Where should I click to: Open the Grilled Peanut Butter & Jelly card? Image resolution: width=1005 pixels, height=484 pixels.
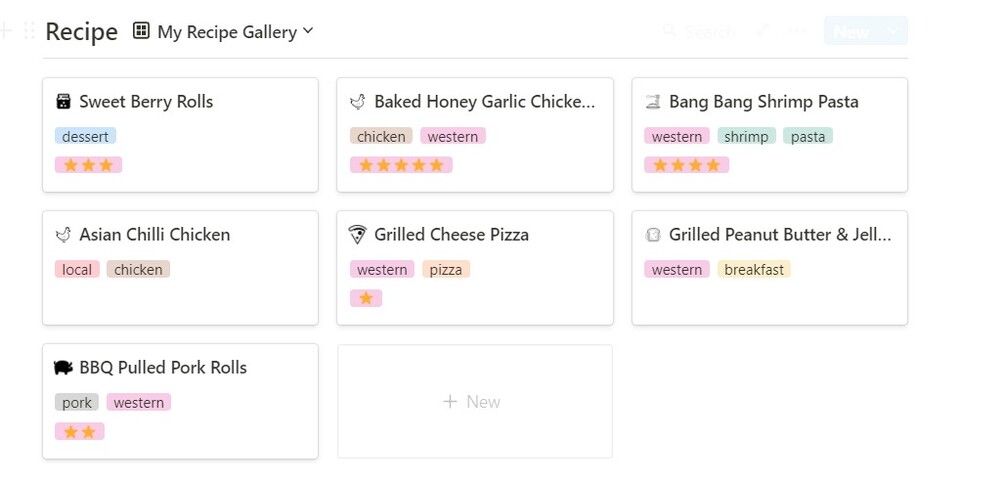coord(779,235)
